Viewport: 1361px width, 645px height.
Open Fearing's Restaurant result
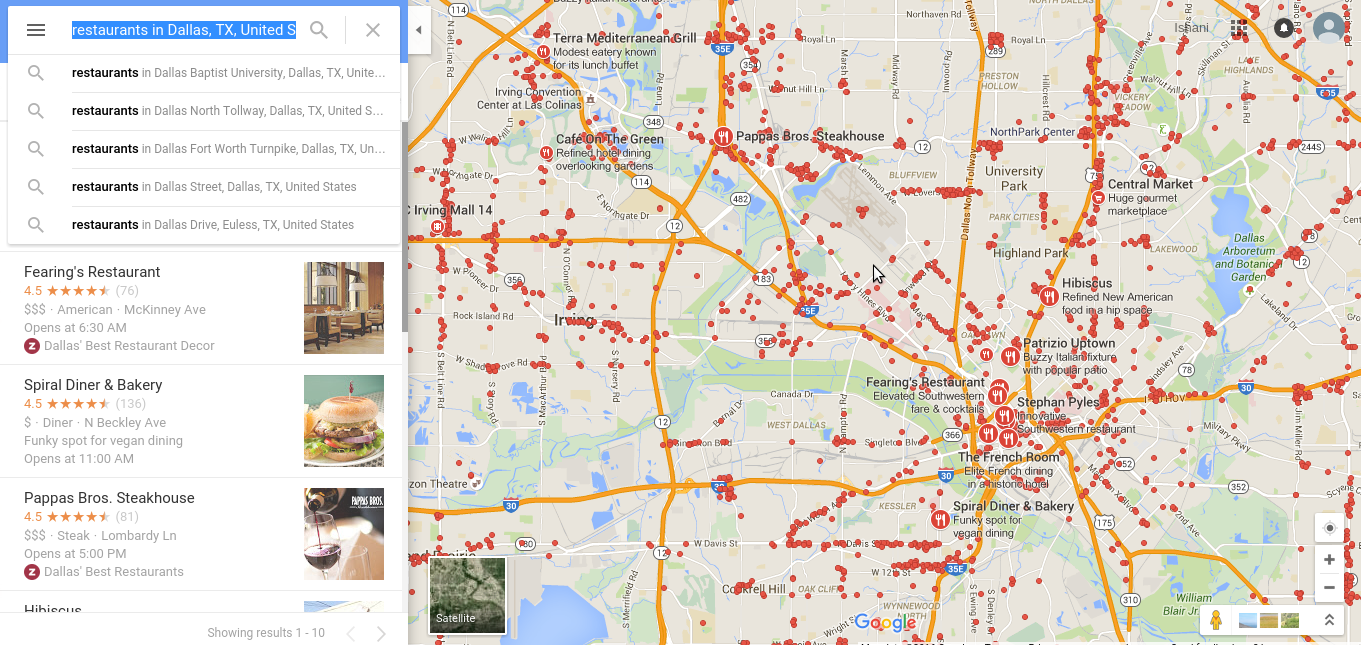point(92,272)
